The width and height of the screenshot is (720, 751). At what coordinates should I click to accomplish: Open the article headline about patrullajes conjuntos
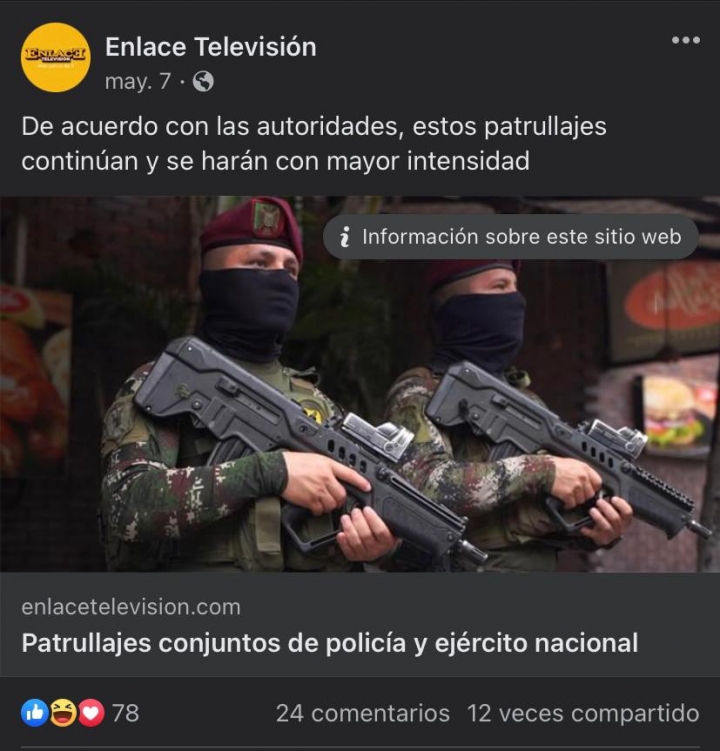coord(330,641)
